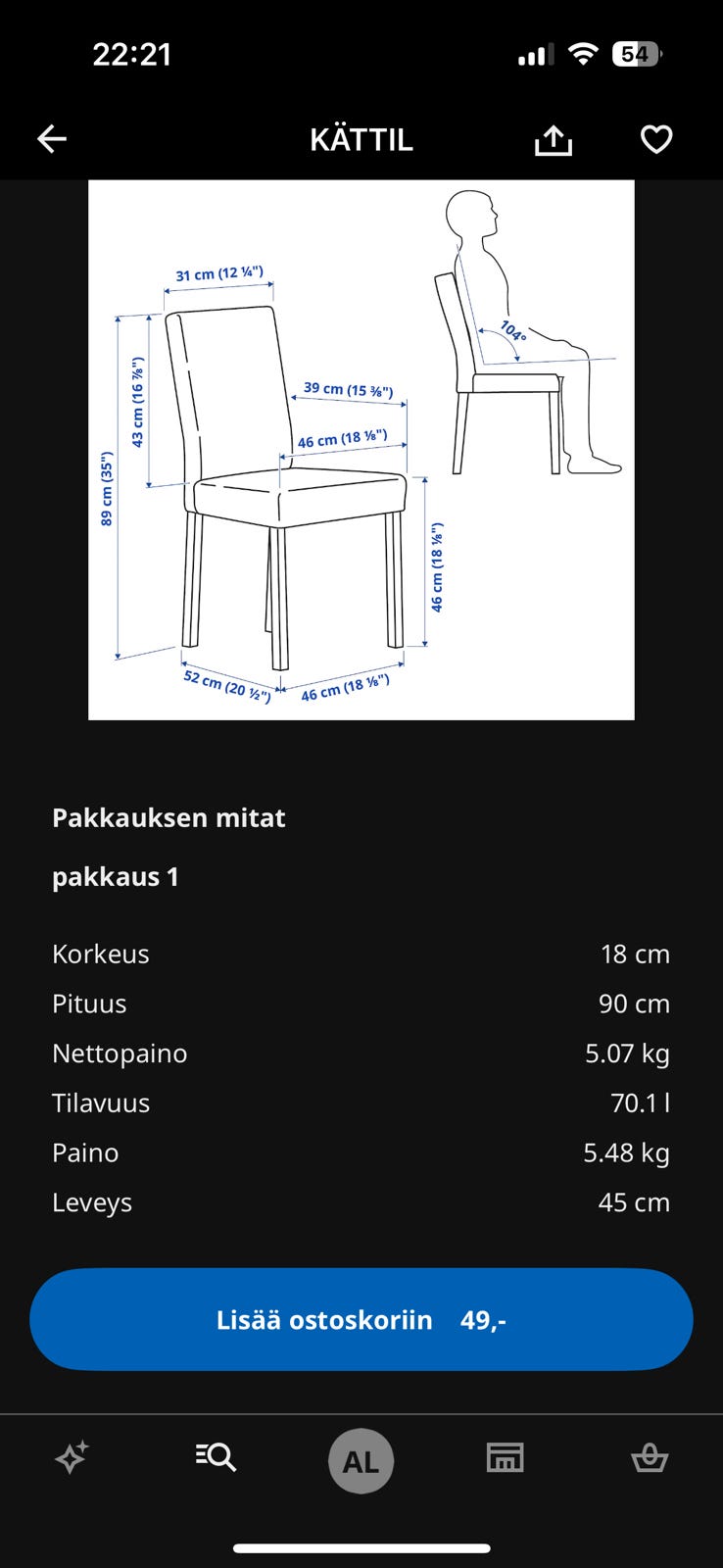The image size is (723, 1568).
Task: Select the 'Pituus 90 cm' row
Action: 361,1003
